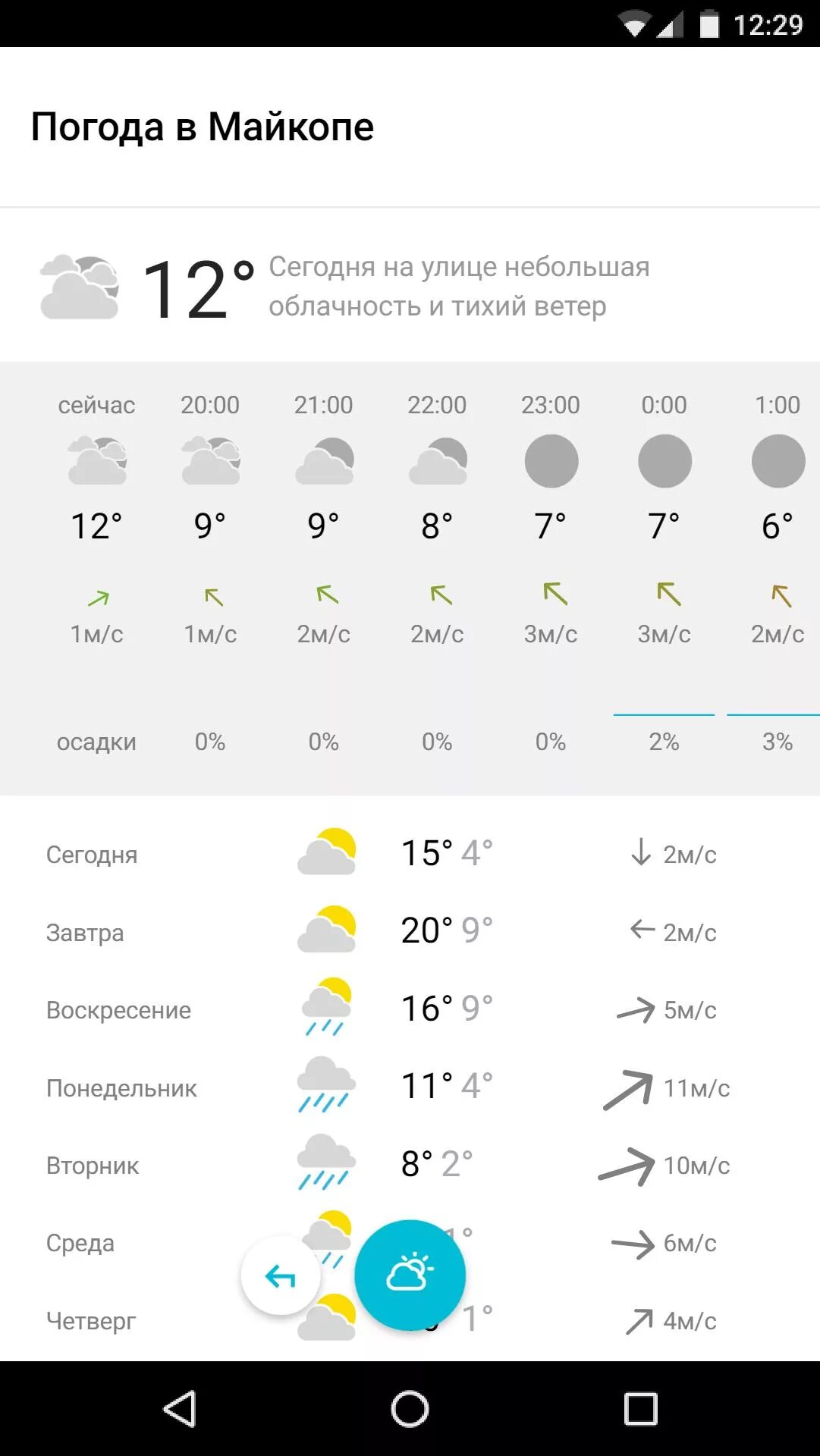
Task: Open the Воскресение forecast row
Action: tap(410, 1010)
